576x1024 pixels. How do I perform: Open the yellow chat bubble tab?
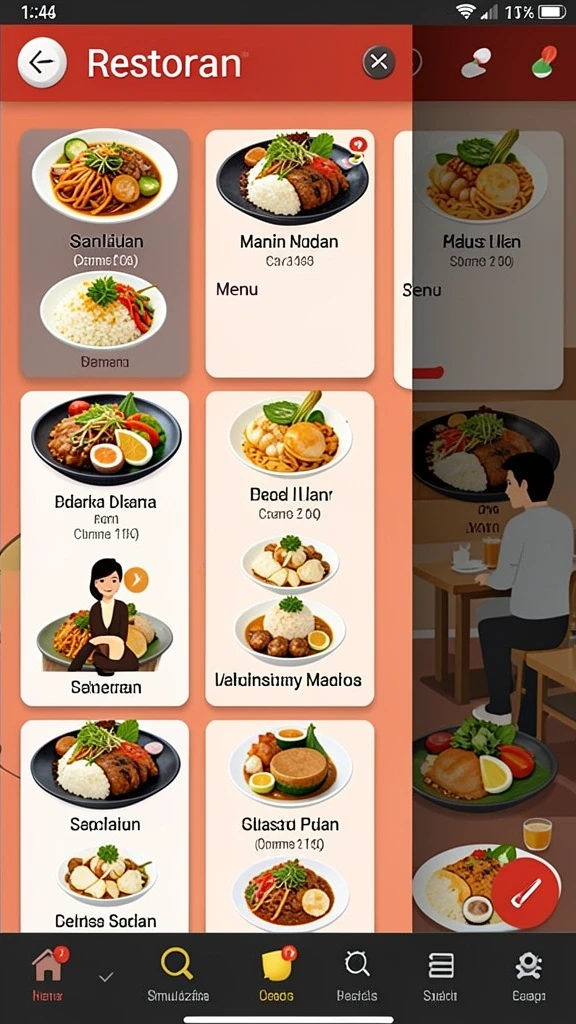276,974
